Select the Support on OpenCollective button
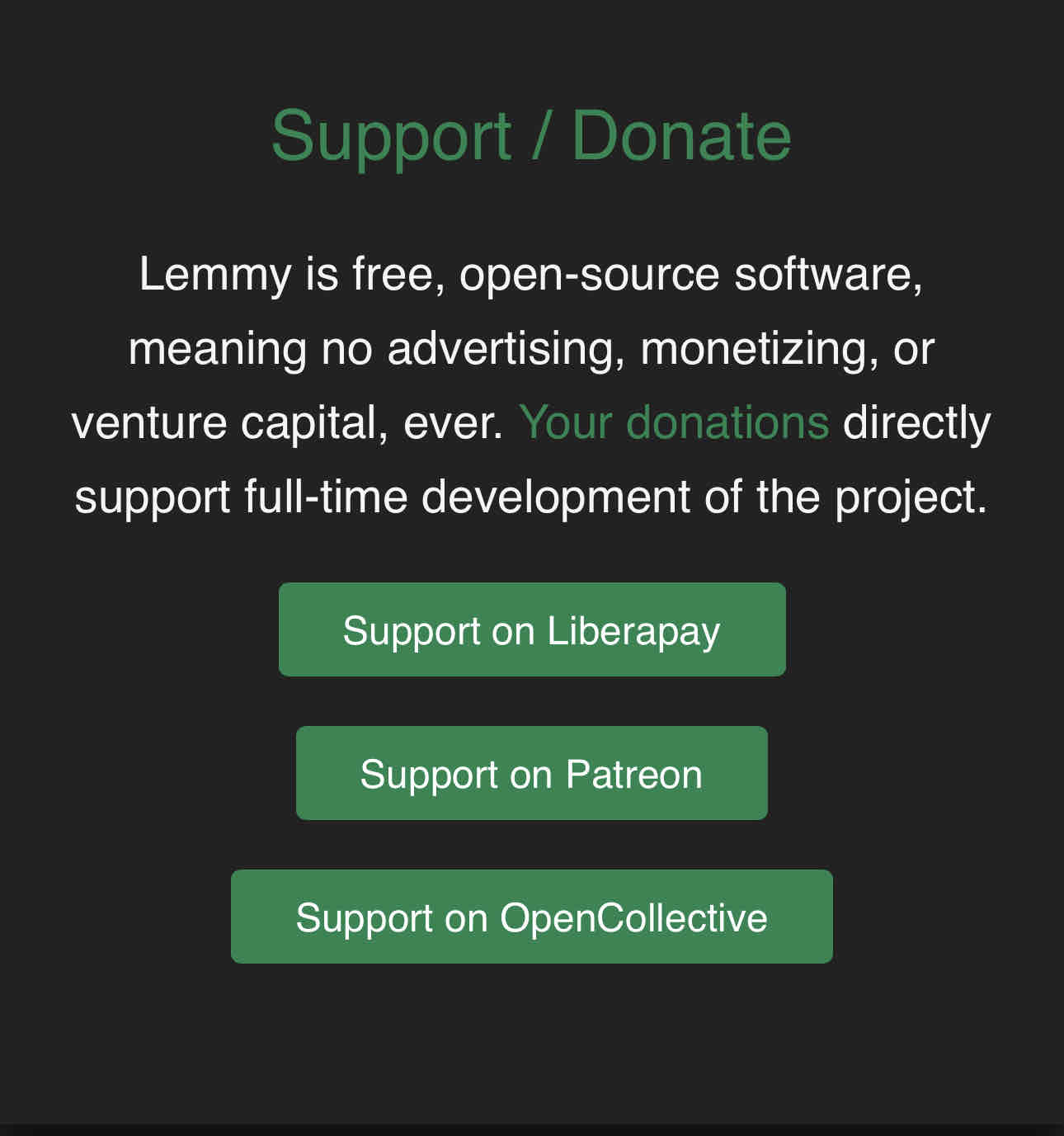The height and width of the screenshot is (1136, 1064). [x=531, y=917]
